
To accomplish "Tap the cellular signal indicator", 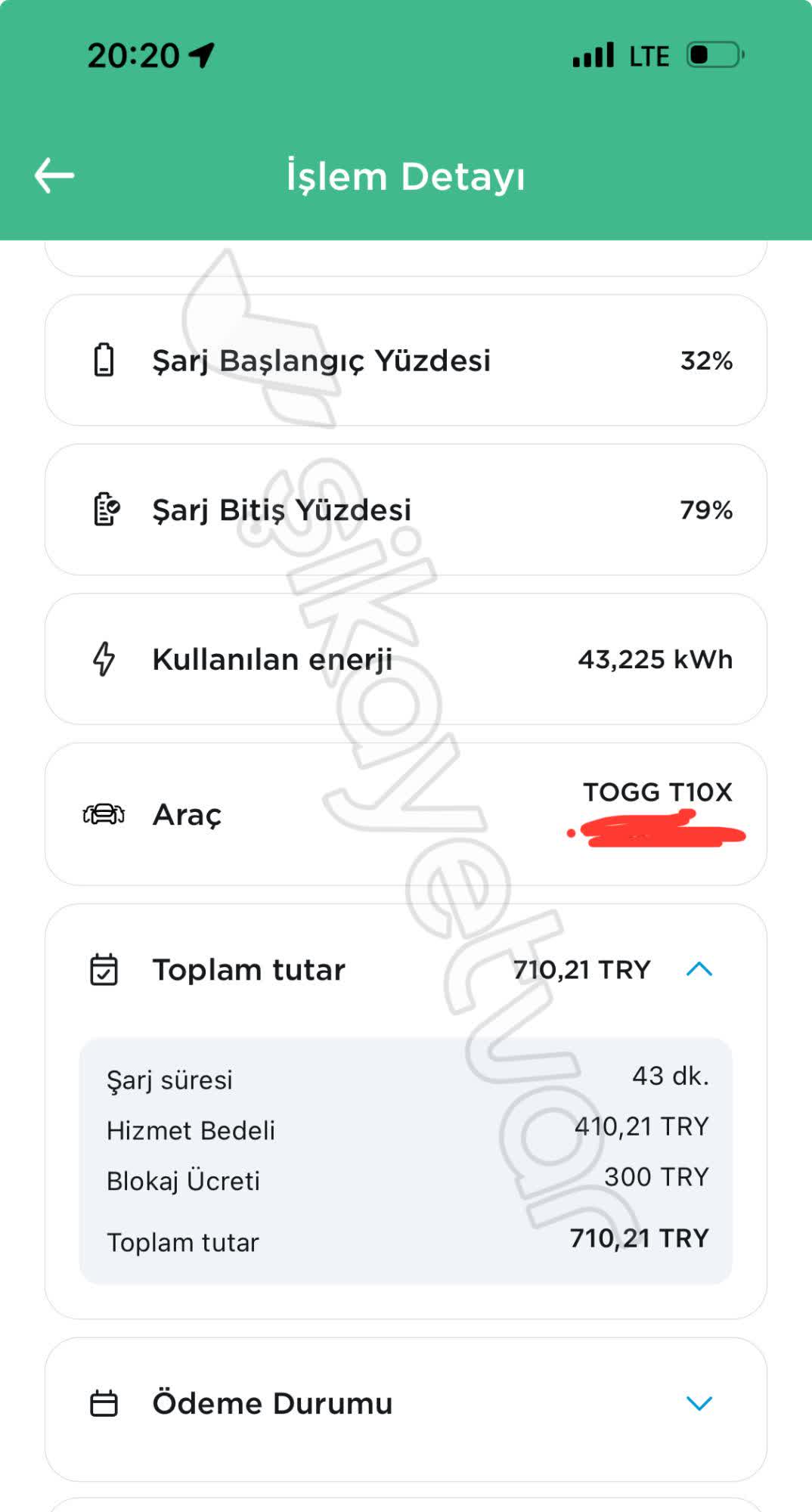I will [593, 54].
